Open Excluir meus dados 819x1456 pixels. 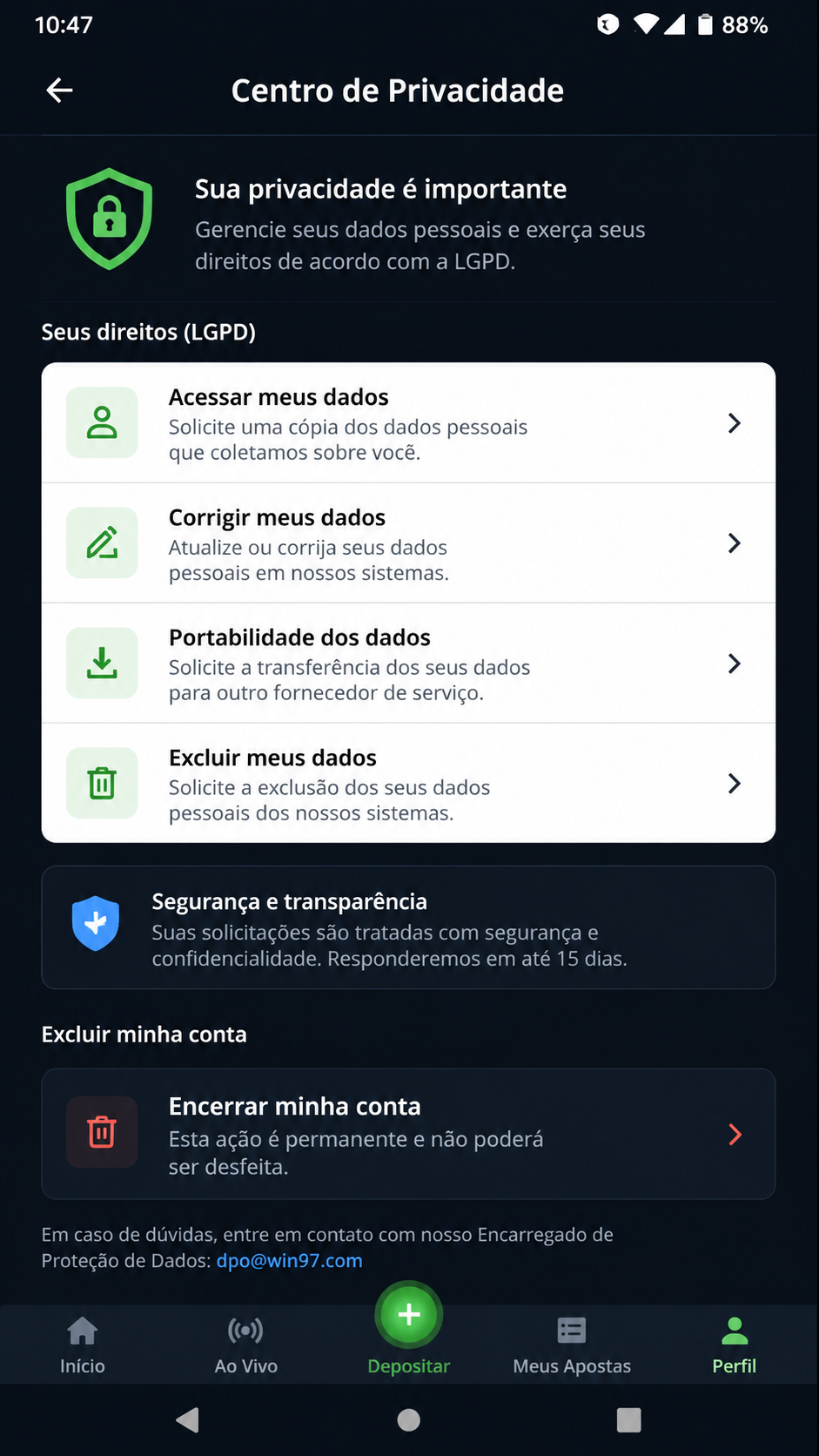click(x=408, y=784)
